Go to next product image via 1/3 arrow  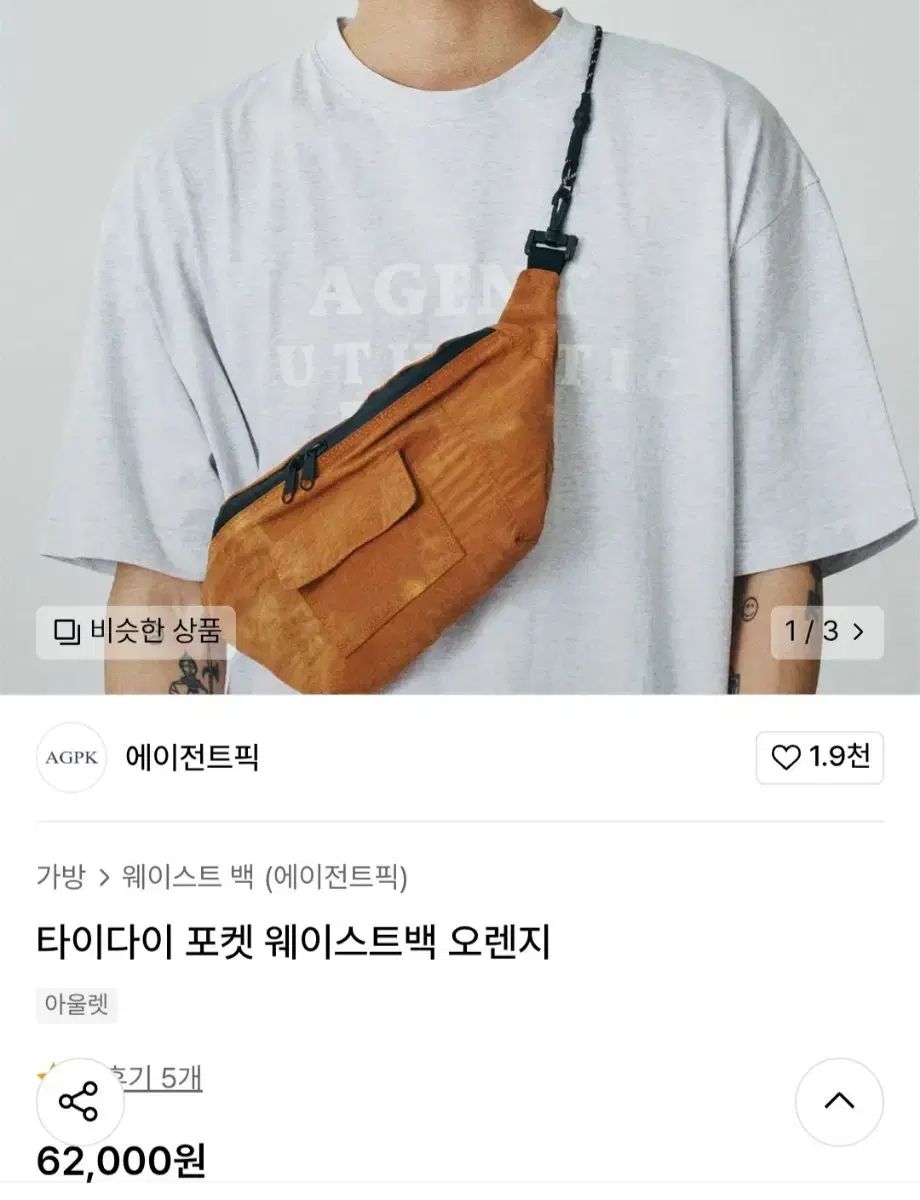[x=827, y=632]
